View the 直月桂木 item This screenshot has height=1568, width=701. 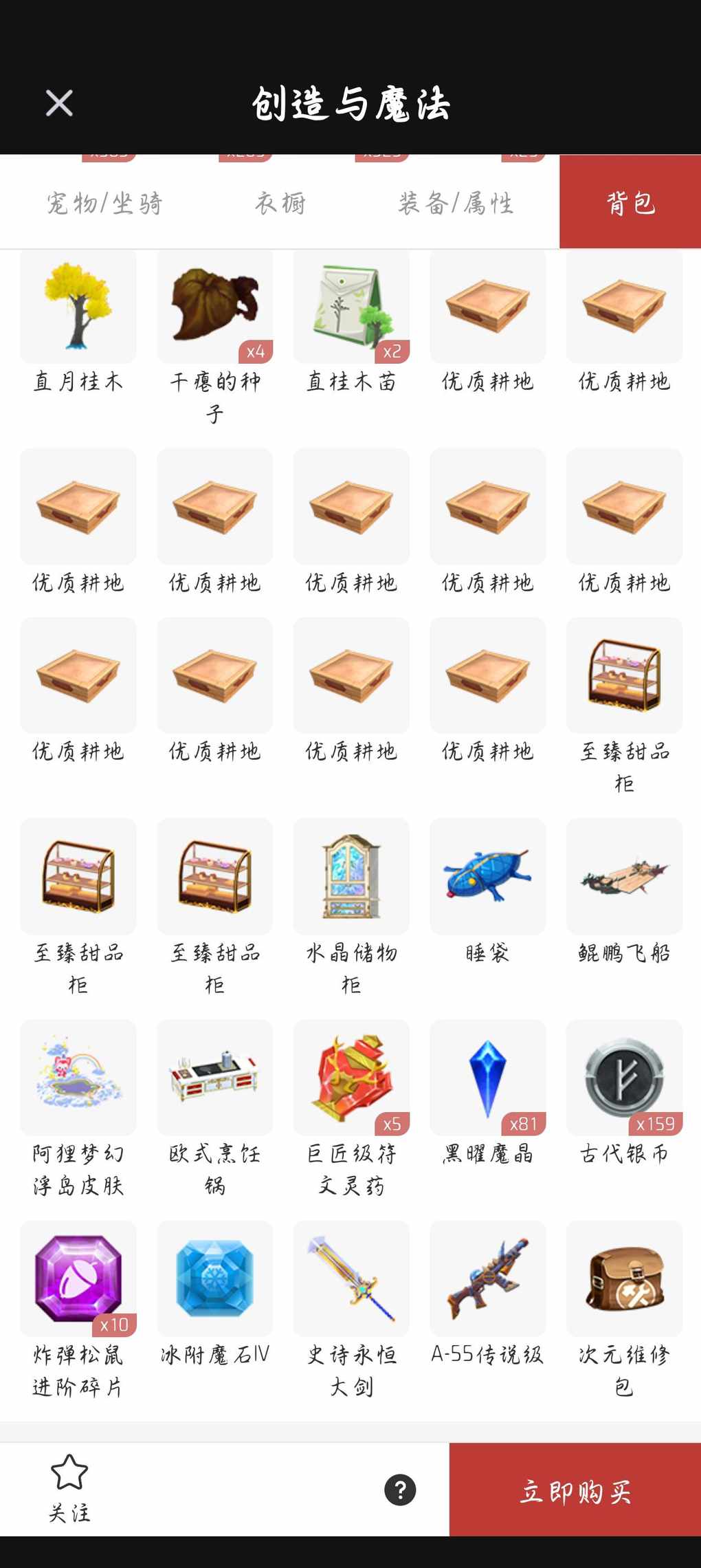click(x=78, y=307)
